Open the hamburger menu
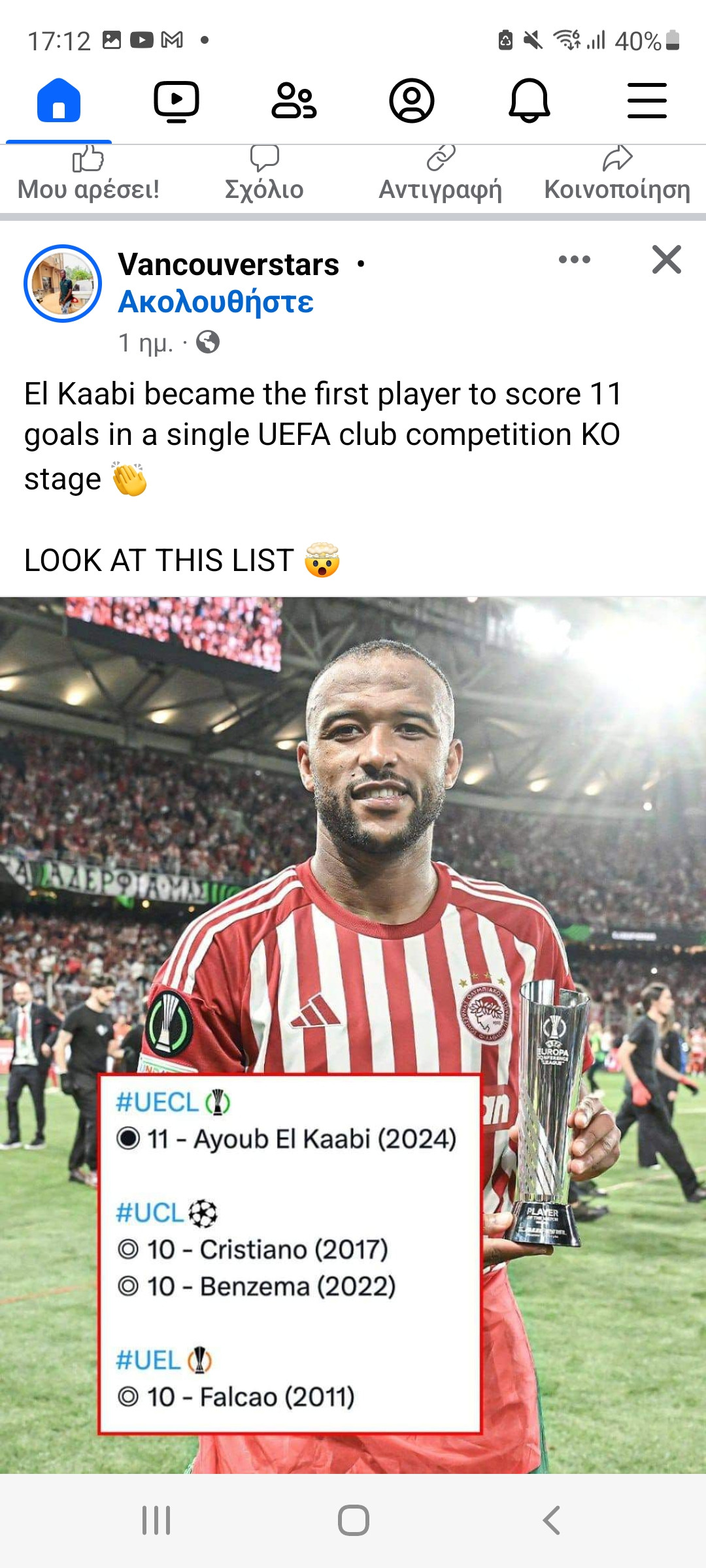Image resolution: width=706 pixels, height=1568 pixels. click(x=647, y=101)
